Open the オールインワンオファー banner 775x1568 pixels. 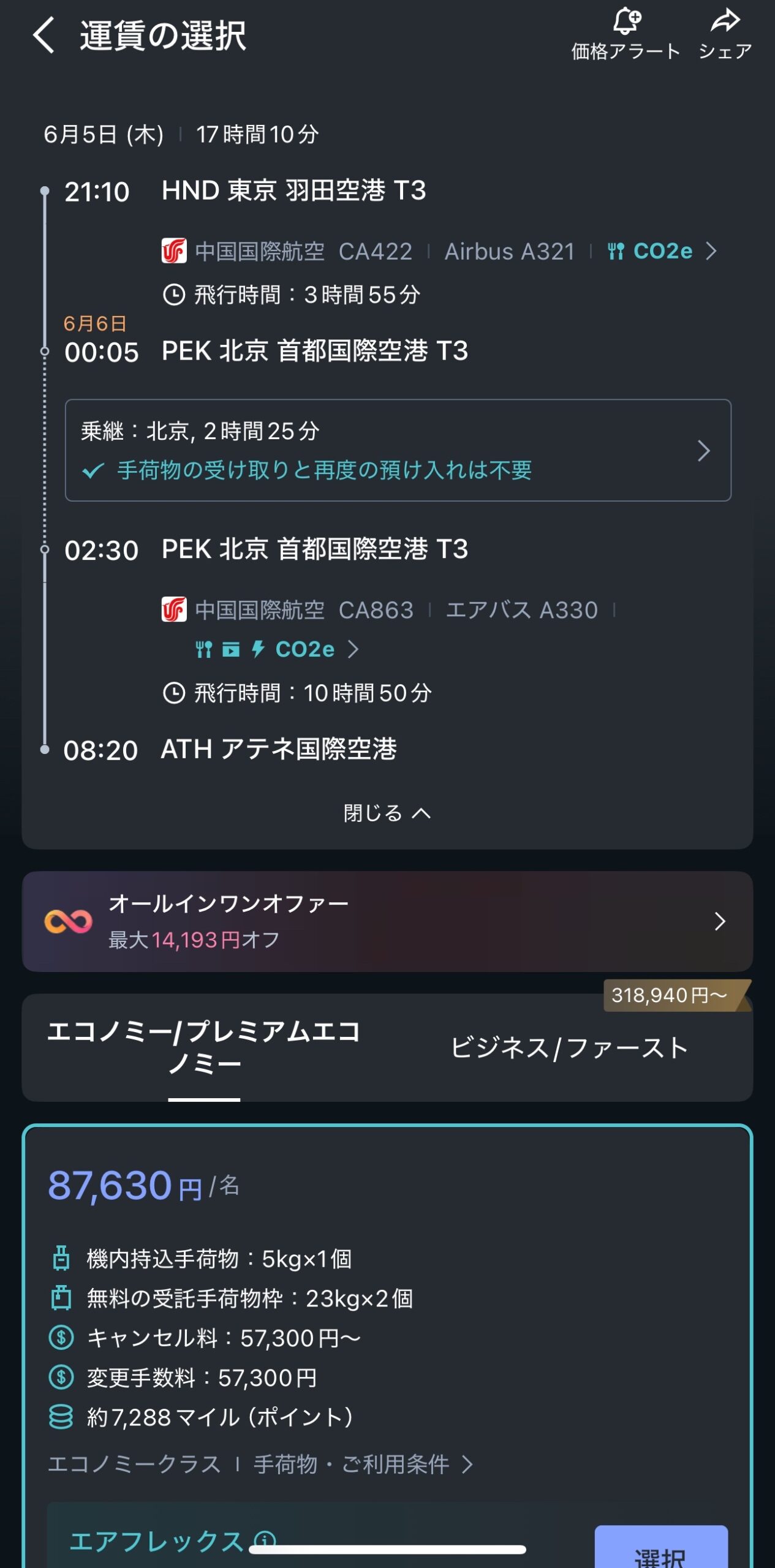coord(387,921)
